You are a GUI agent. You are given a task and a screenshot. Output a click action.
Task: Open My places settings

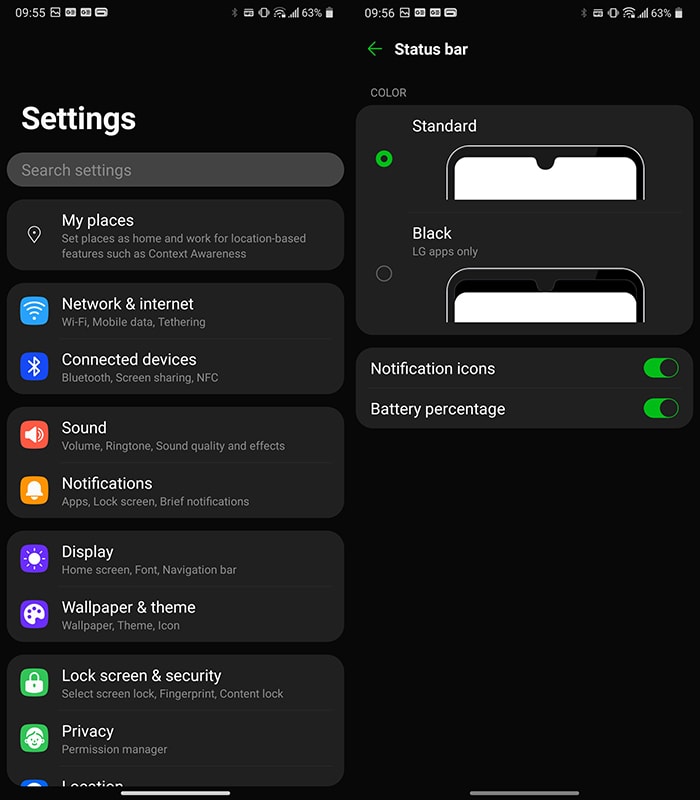click(x=175, y=235)
